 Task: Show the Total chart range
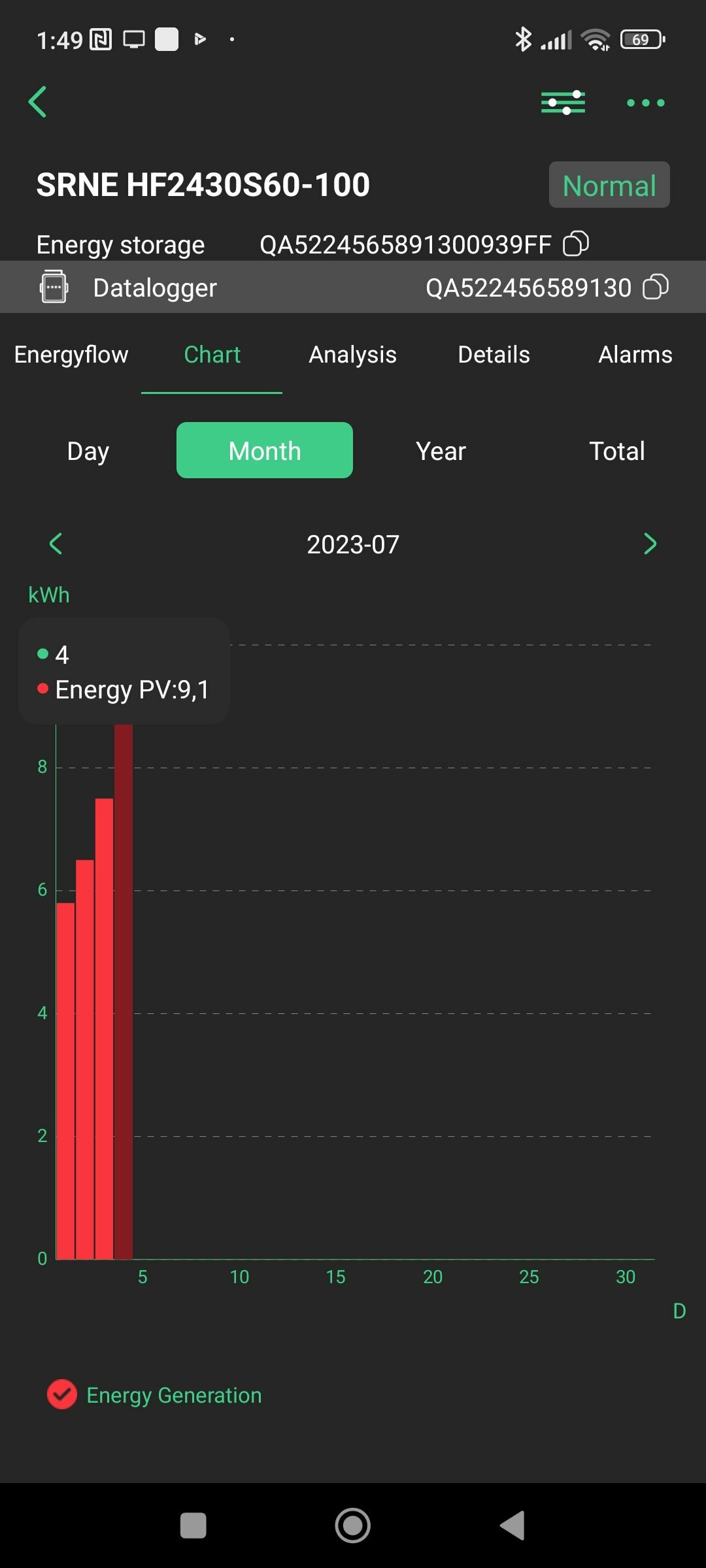[x=617, y=451]
